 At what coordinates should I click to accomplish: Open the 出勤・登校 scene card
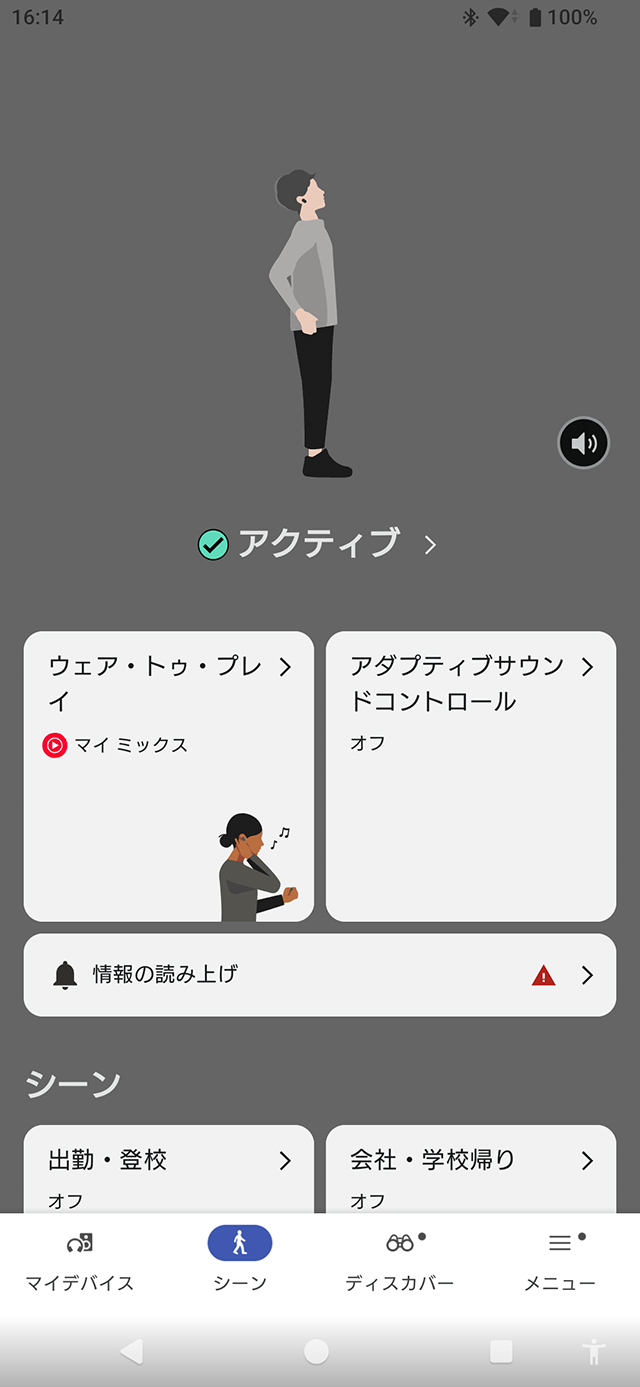pos(169,1169)
